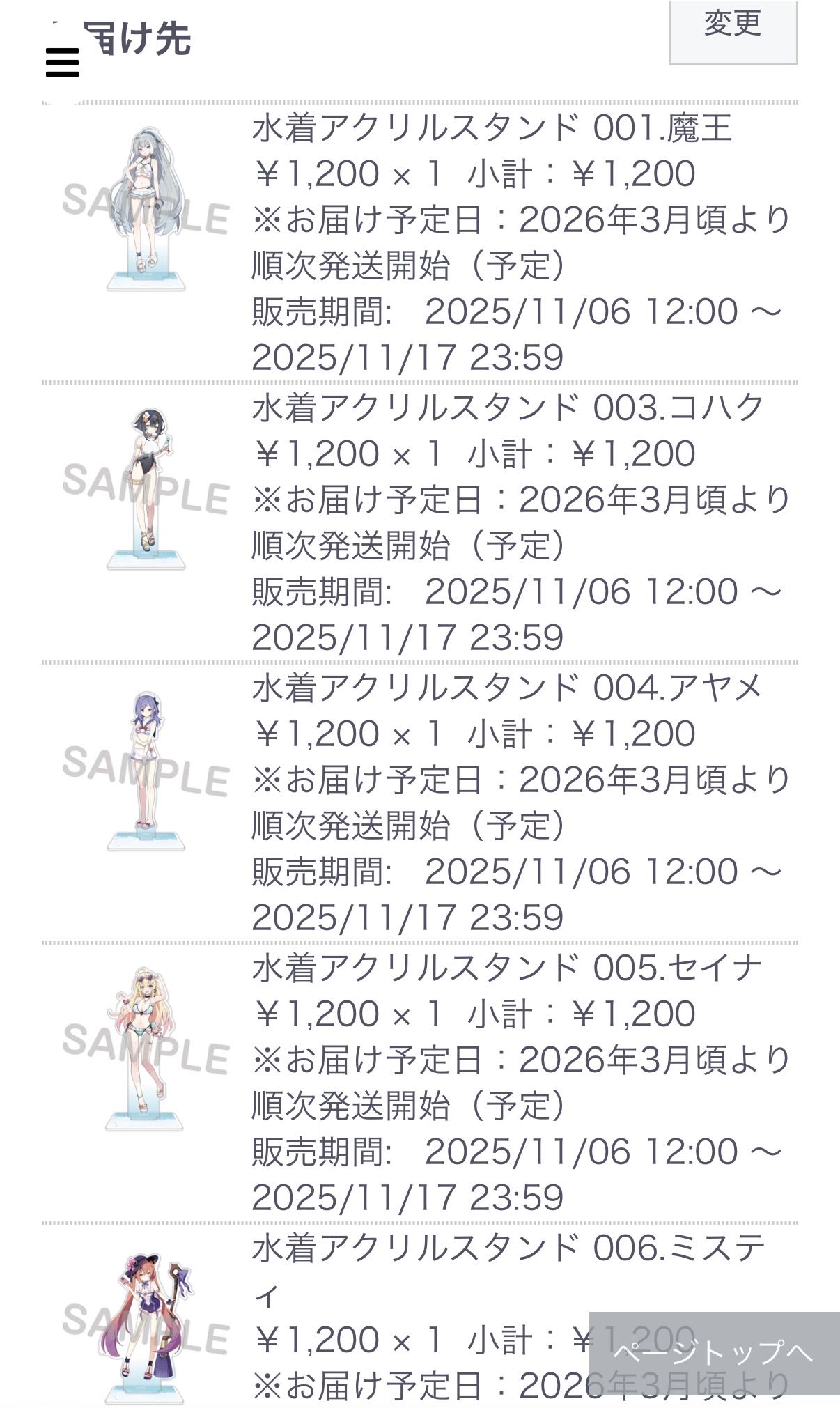Jump back up with ページトップへ
Screen dimensions: 840x1408
pos(713,1352)
